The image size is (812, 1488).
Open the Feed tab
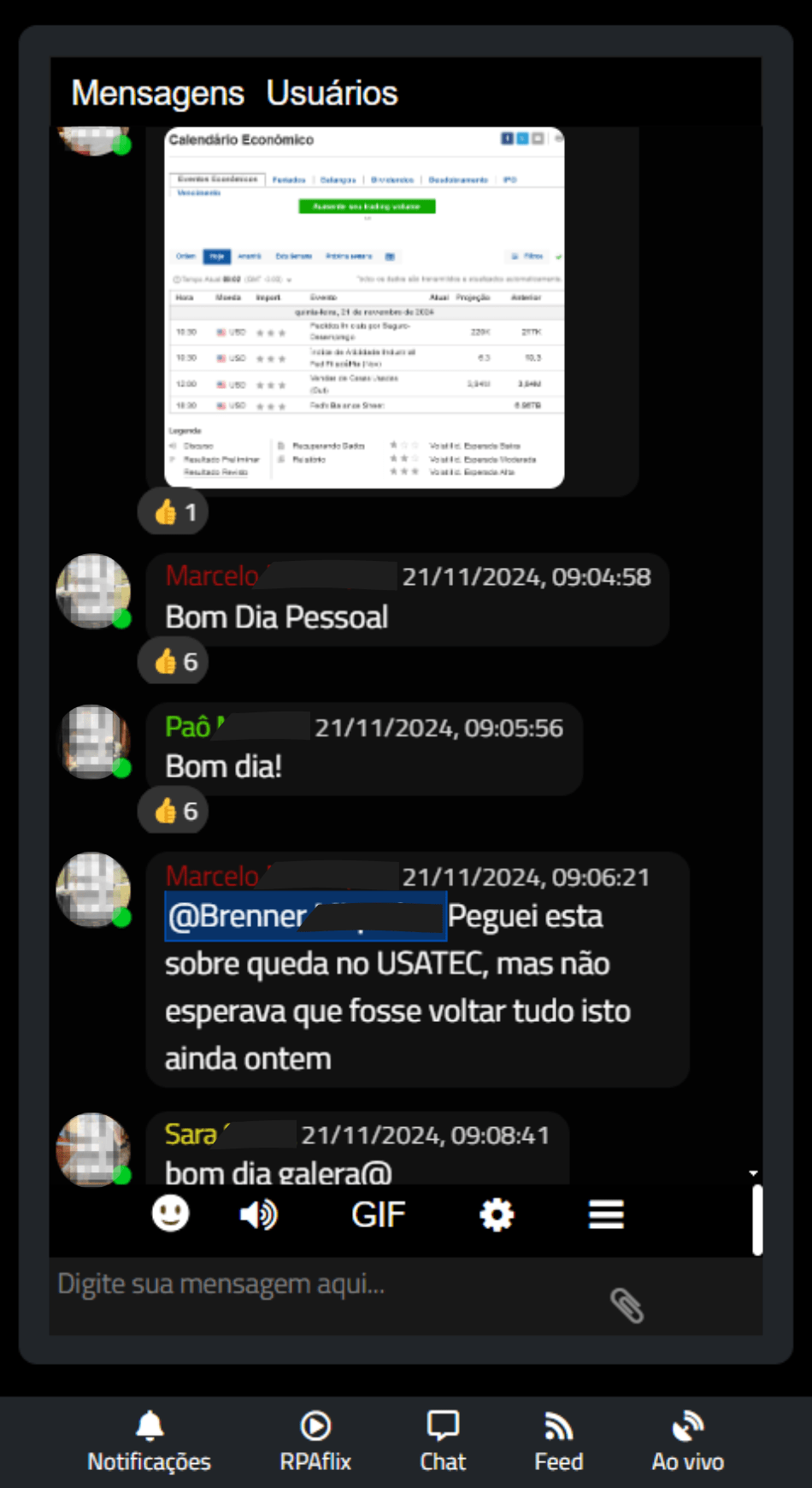point(559,1442)
